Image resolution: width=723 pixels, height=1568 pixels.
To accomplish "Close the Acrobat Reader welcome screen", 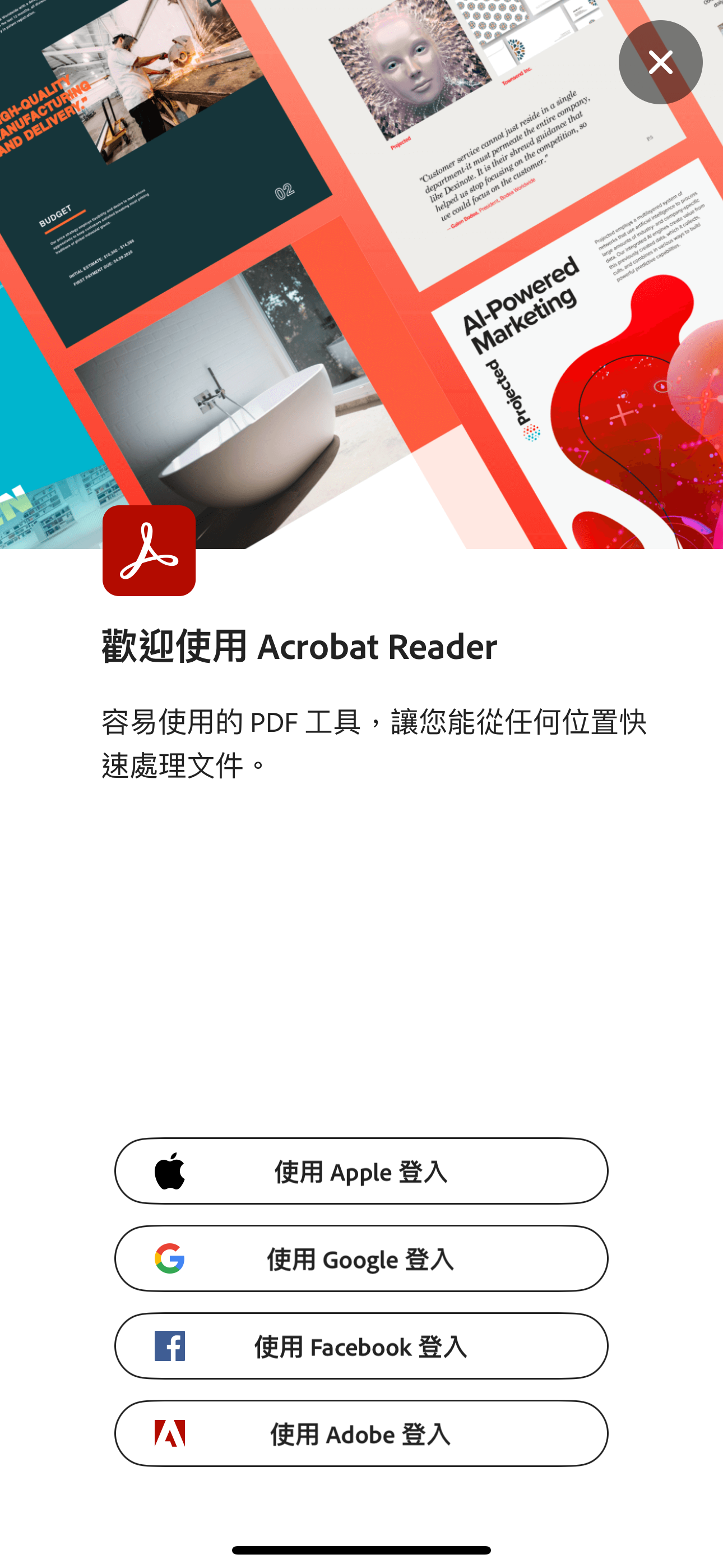I will 660,62.
